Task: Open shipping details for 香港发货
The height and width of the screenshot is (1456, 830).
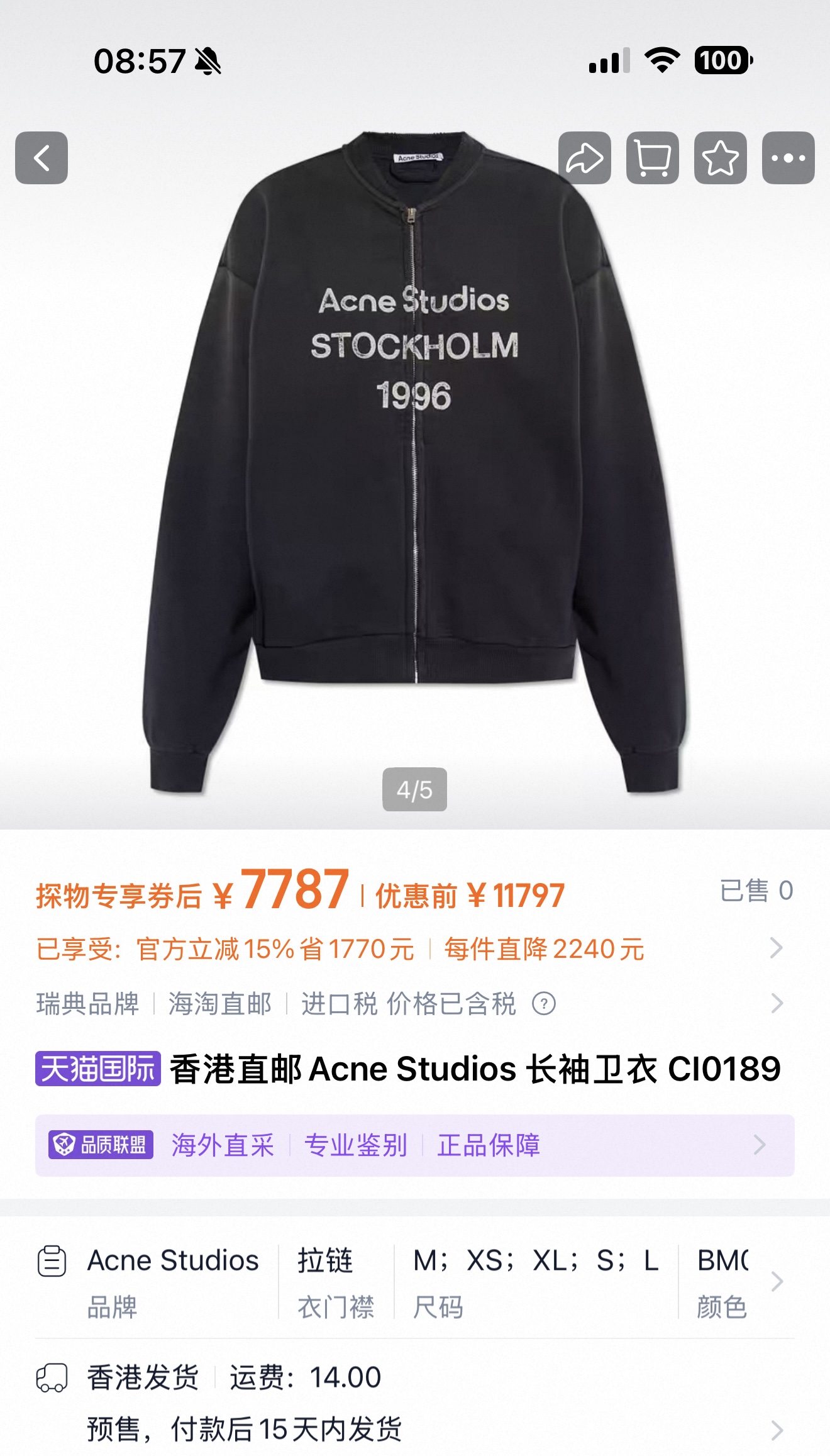Action: pyautogui.click(x=415, y=1403)
